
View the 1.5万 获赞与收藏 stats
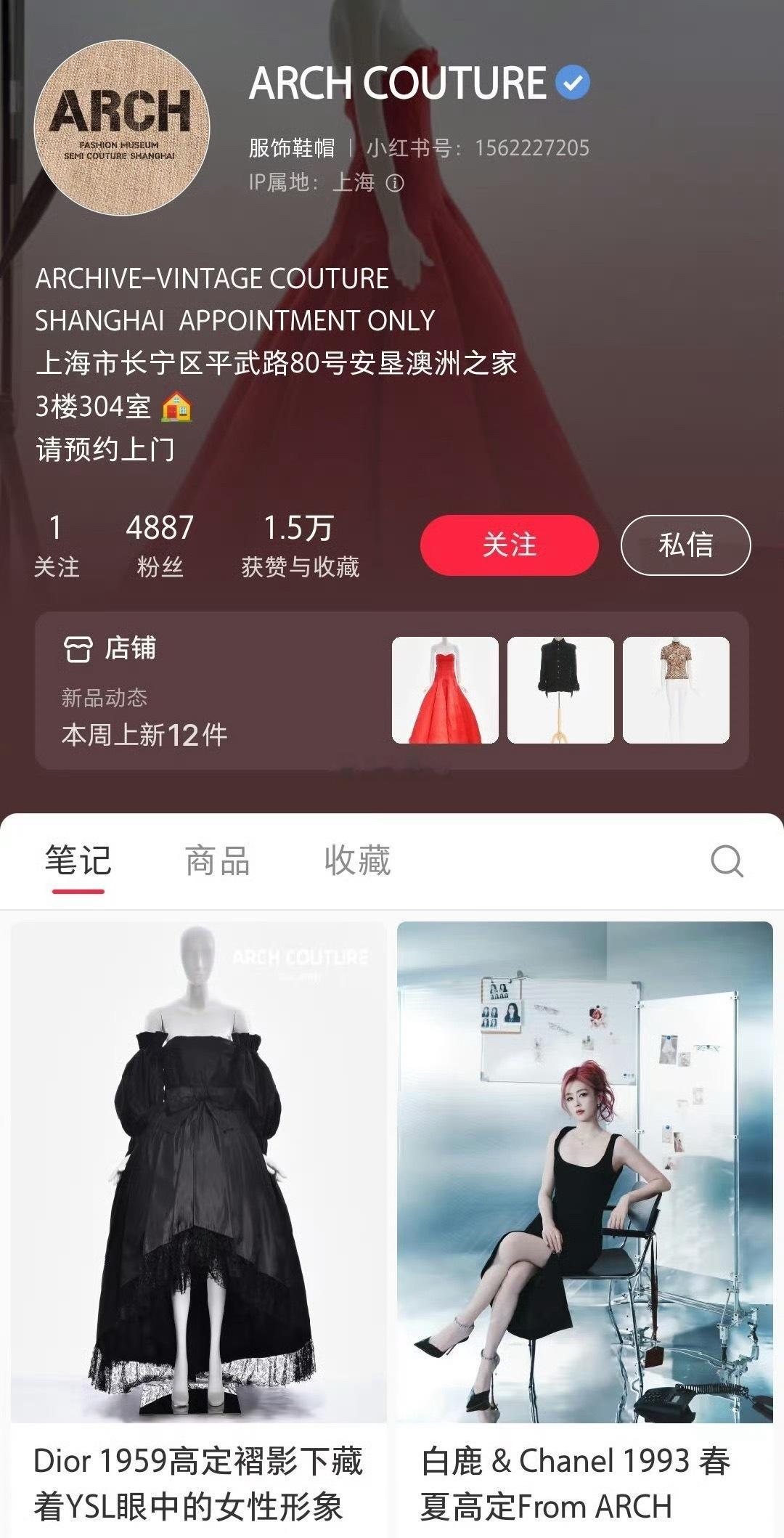tap(297, 542)
